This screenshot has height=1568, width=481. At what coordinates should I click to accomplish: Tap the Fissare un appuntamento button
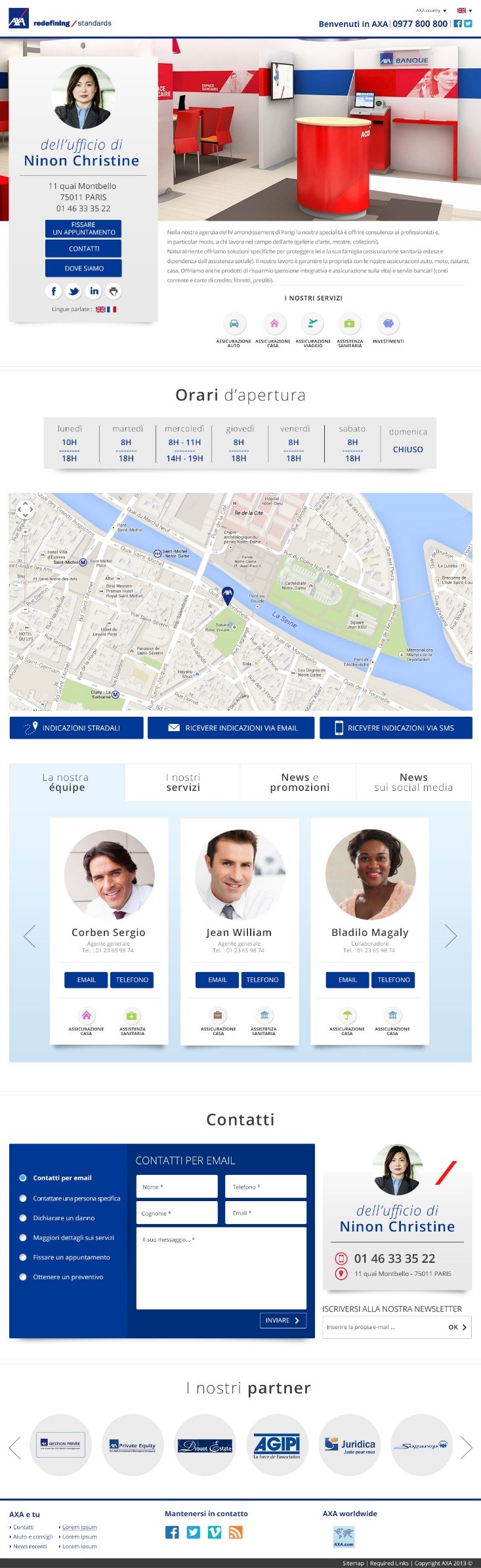pyautogui.click(x=83, y=228)
